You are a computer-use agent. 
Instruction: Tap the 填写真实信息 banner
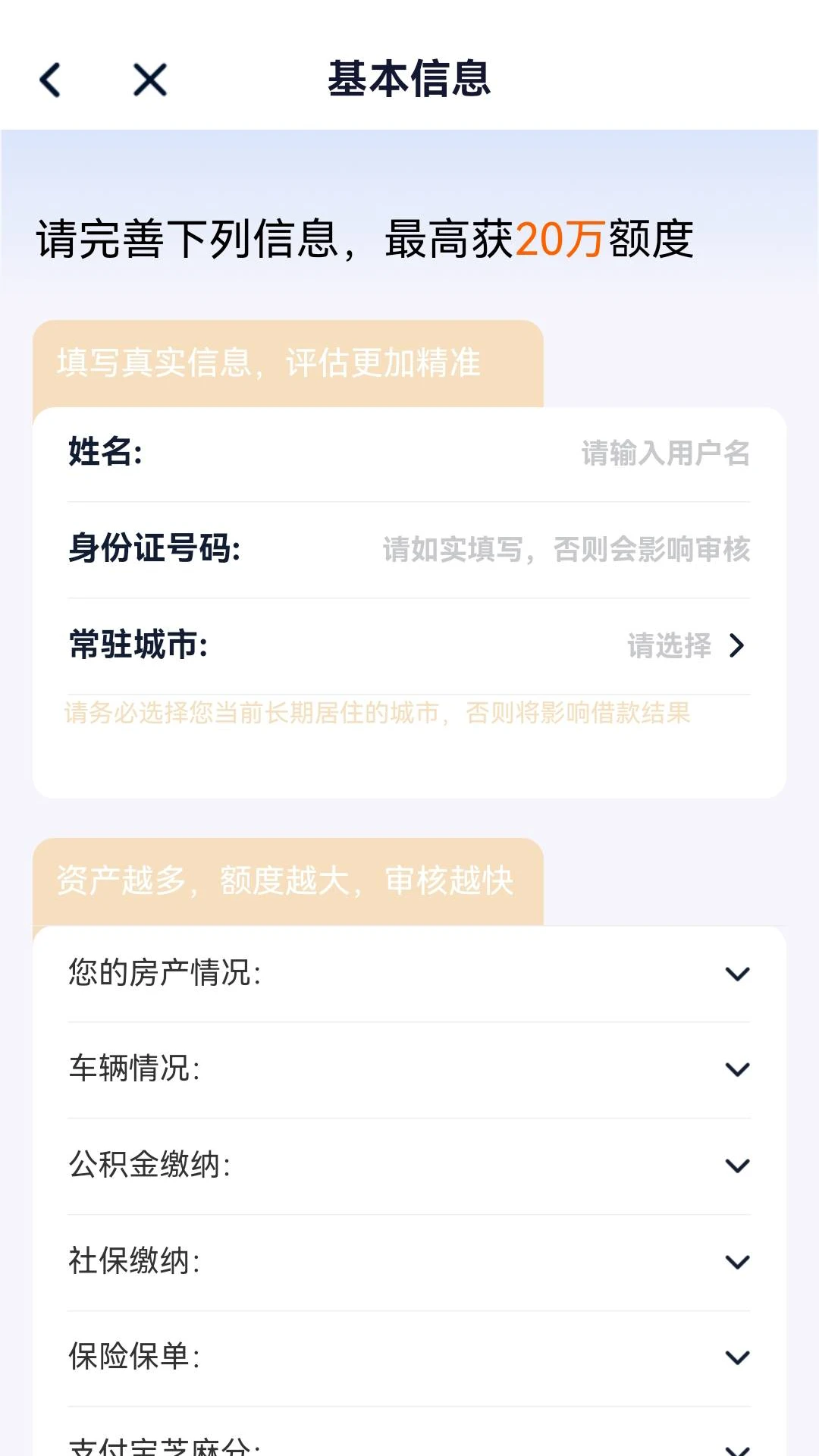[267, 362]
